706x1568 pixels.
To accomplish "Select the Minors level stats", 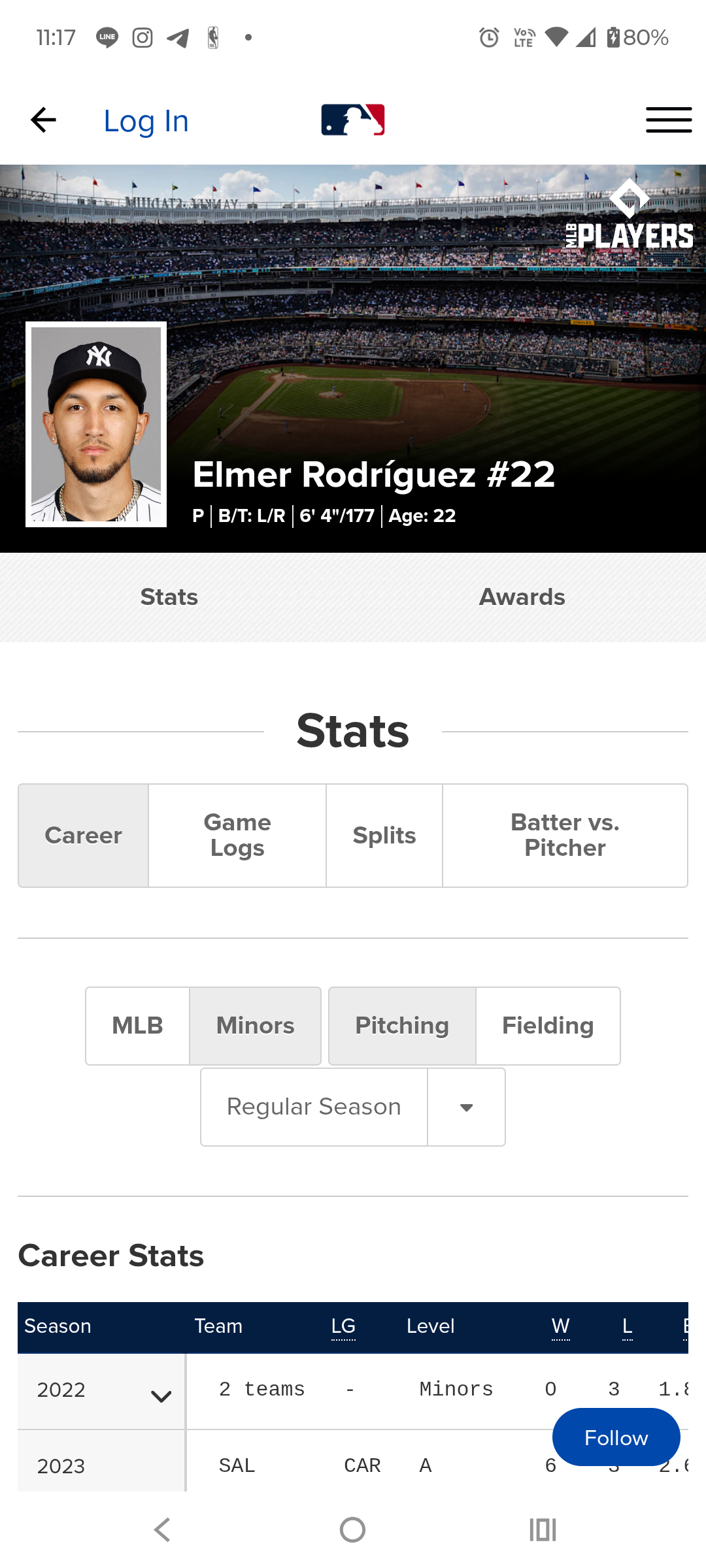I will pyautogui.click(x=255, y=1026).
